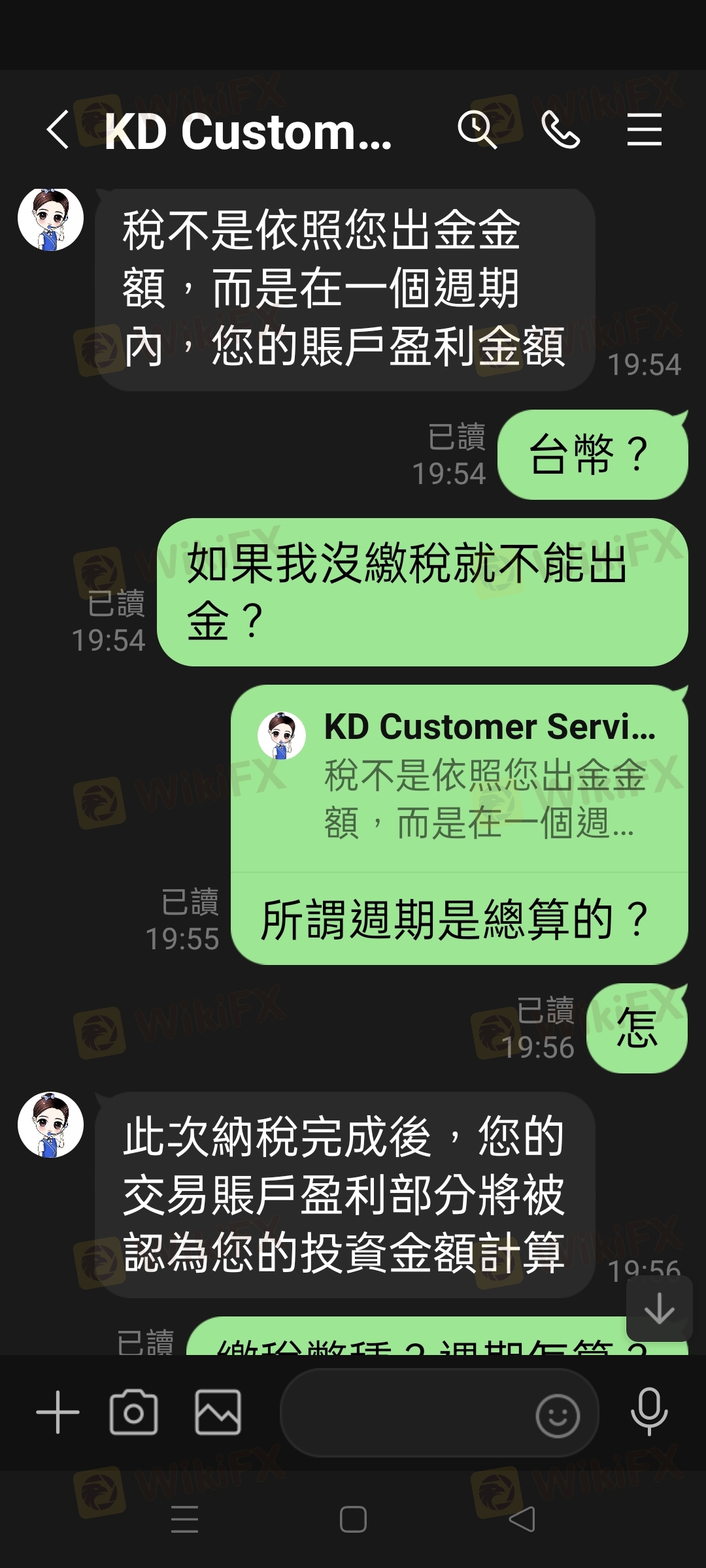Search within this chat
706x1568 pixels.
[x=477, y=129]
